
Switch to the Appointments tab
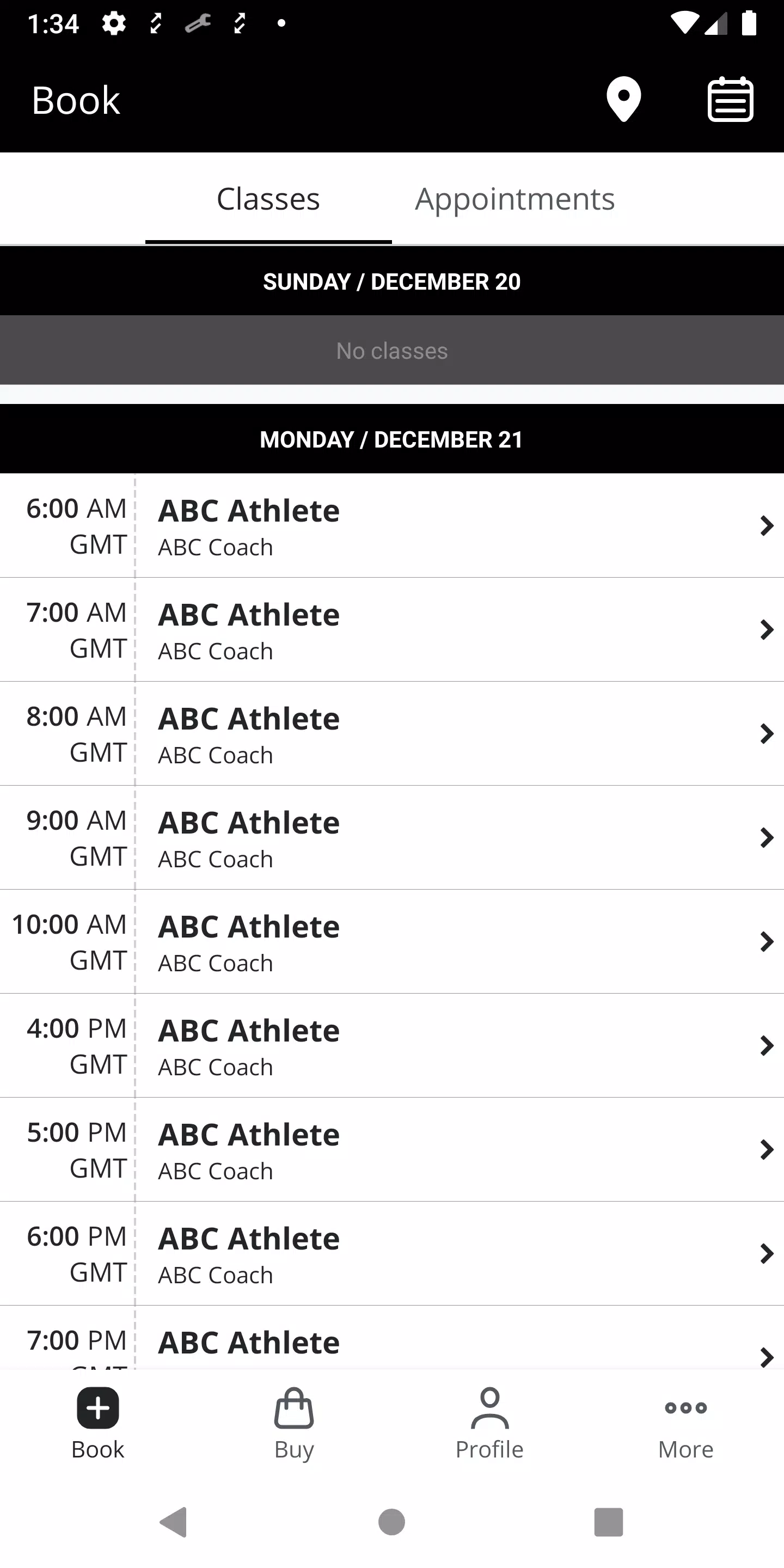pyautogui.click(x=514, y=199)
